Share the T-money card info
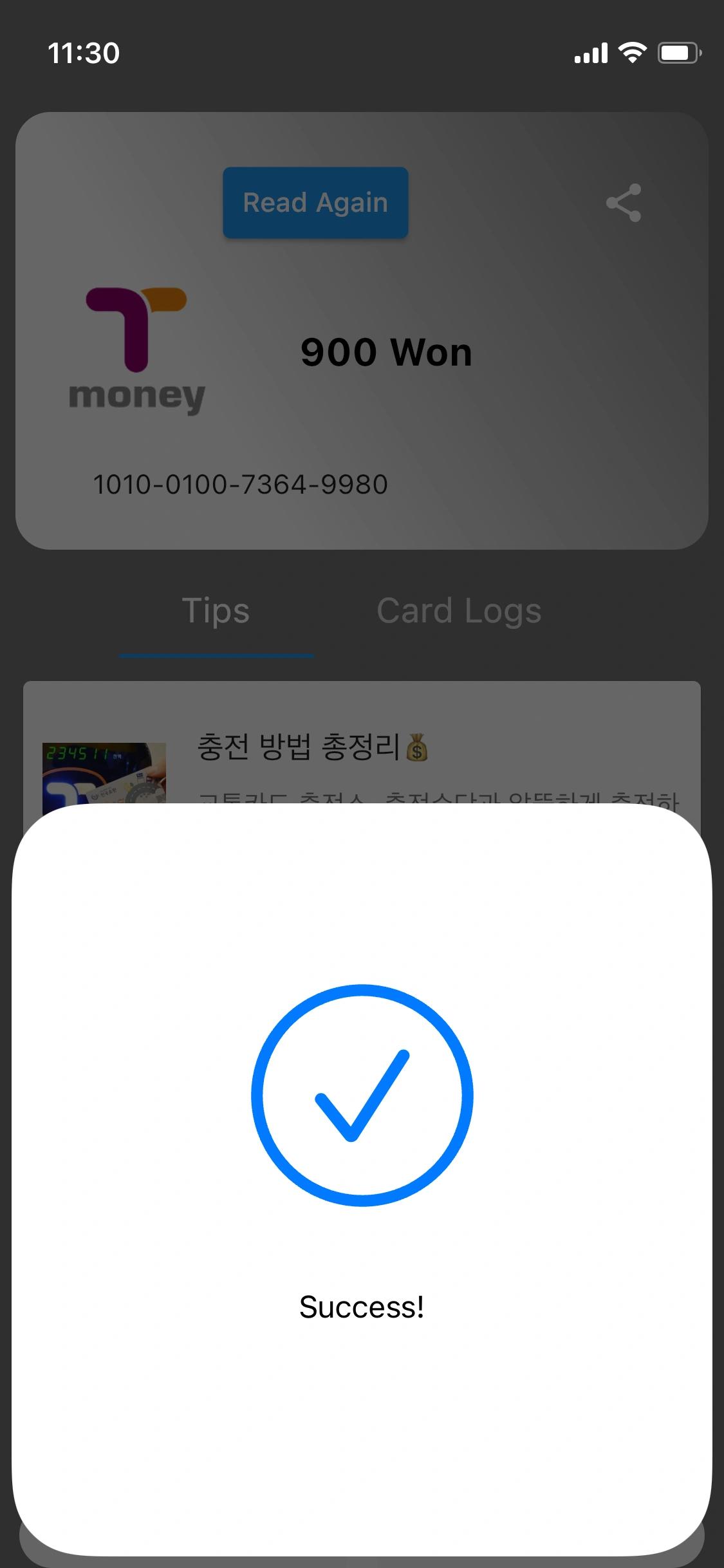 coord(623,203)
